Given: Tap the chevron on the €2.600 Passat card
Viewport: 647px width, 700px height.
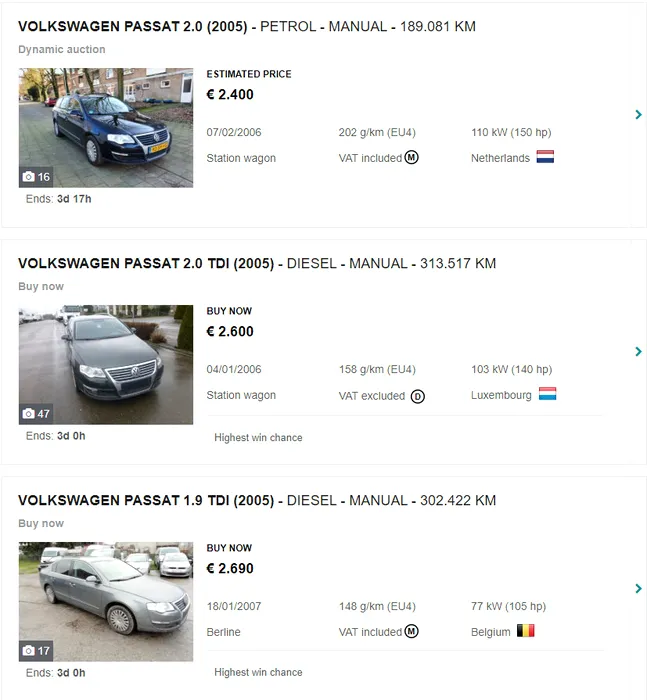Looking at the screenshot, I should pyautogui.click(x=638, y=352).
